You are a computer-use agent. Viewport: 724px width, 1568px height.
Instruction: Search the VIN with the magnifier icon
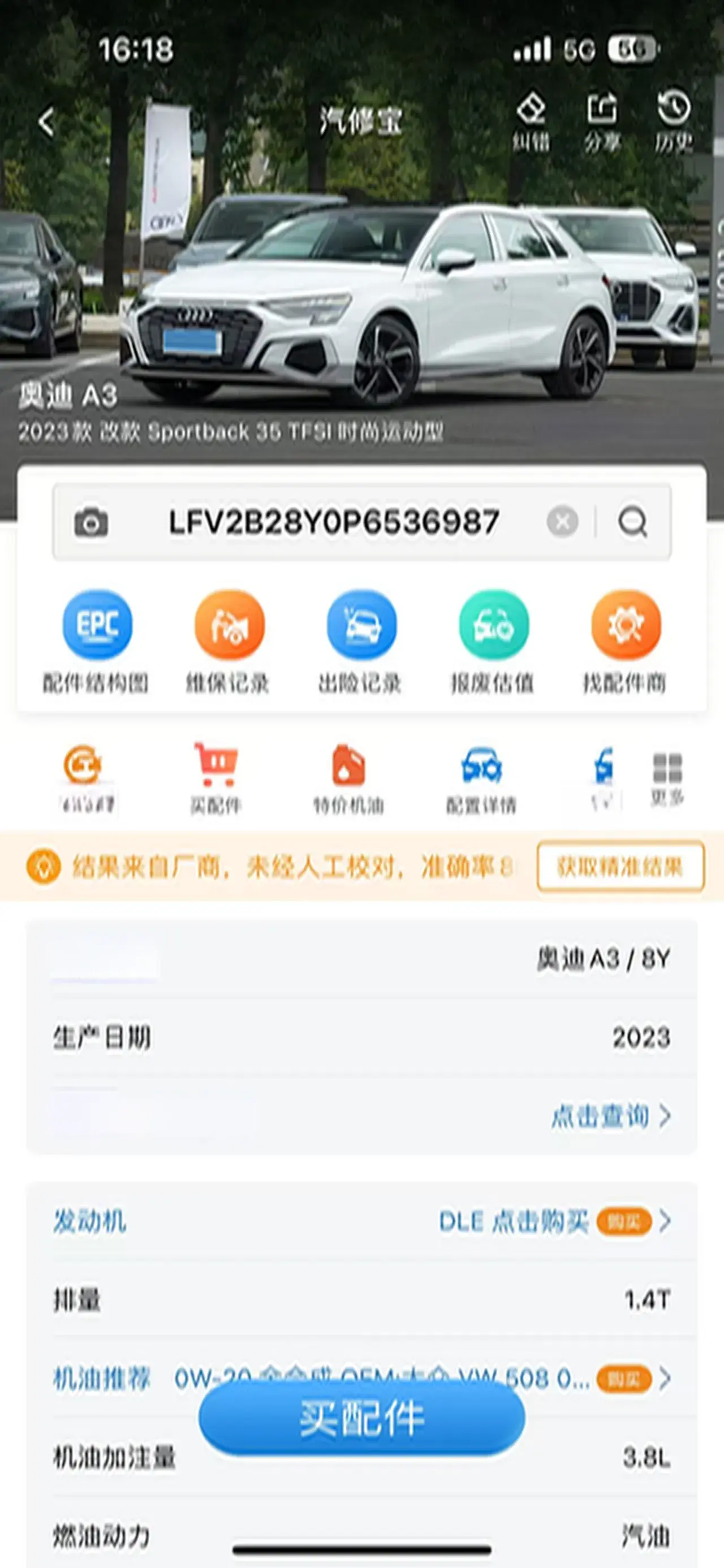633,522
